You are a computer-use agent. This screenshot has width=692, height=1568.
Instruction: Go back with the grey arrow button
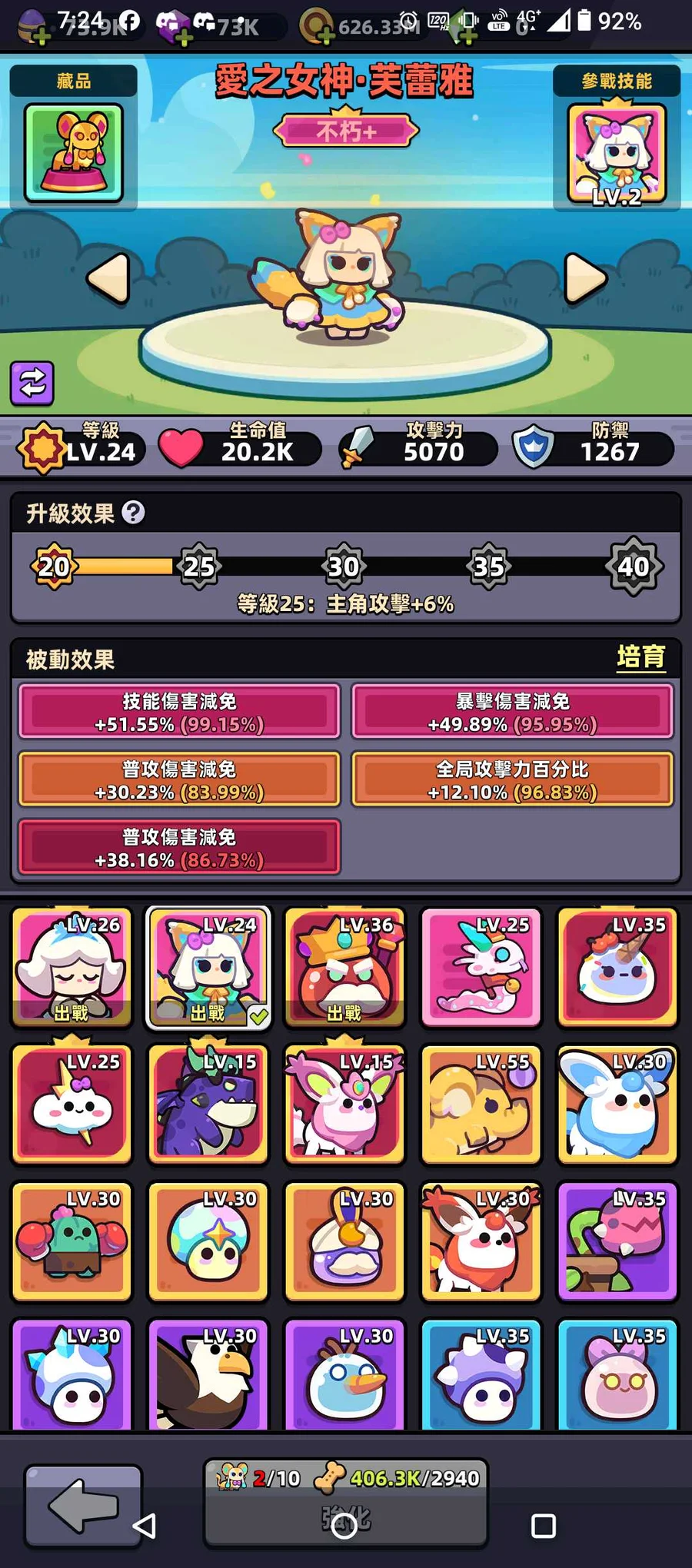point(83,1507)
